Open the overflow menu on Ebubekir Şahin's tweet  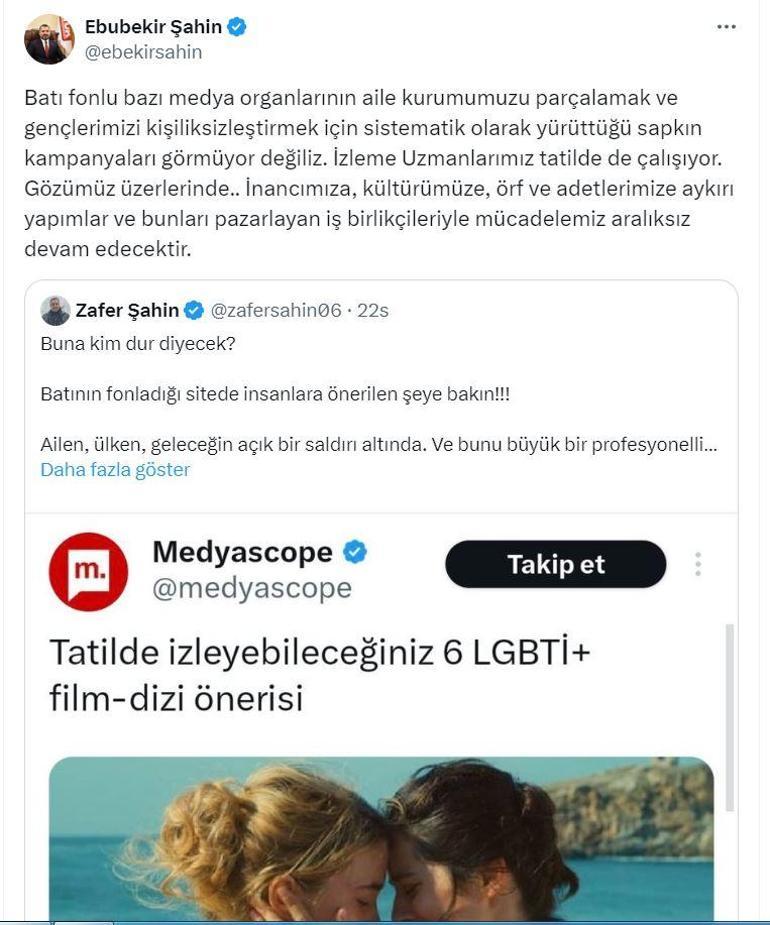pos(726,27)
